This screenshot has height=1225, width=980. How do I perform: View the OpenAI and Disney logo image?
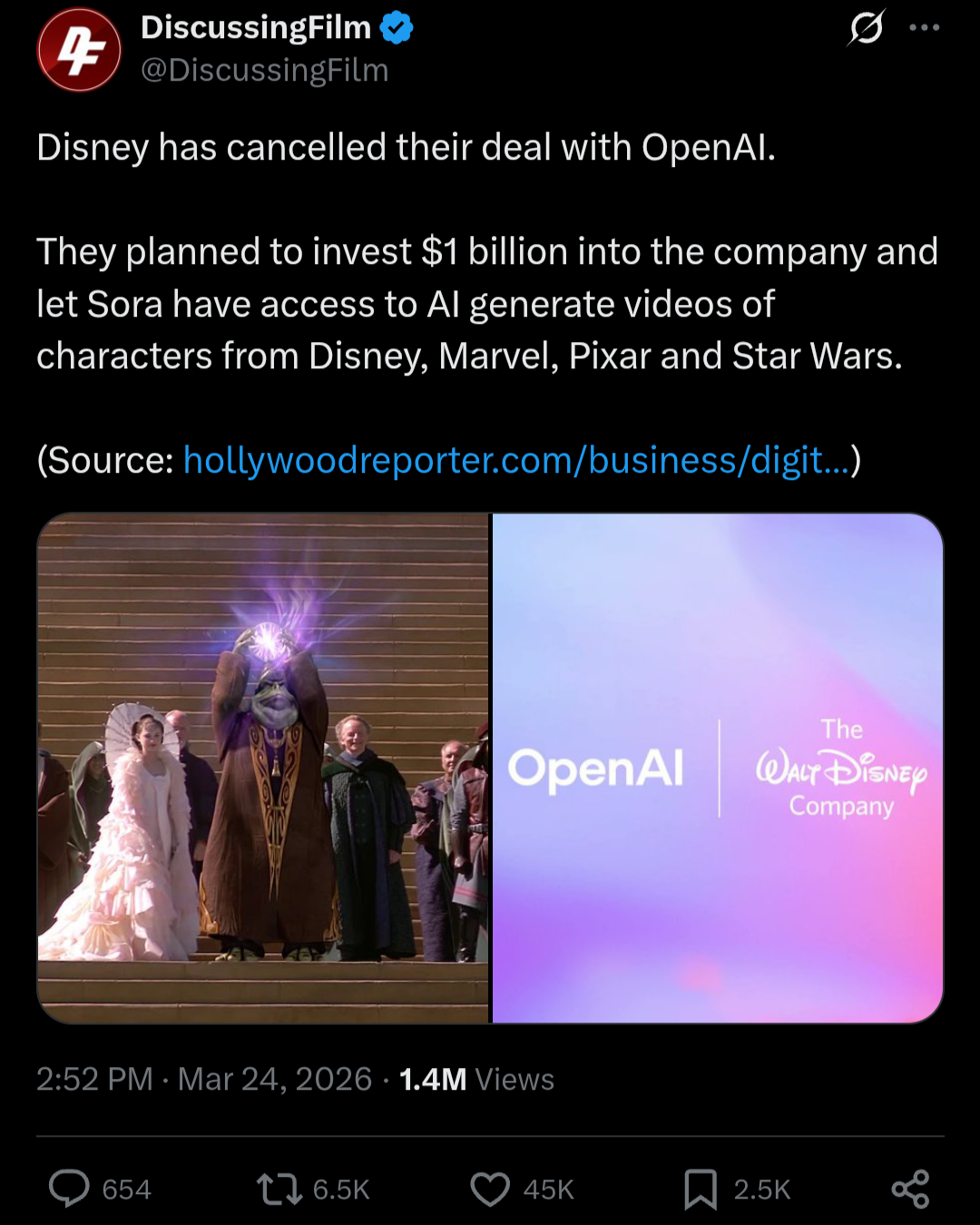pos(717,768)
